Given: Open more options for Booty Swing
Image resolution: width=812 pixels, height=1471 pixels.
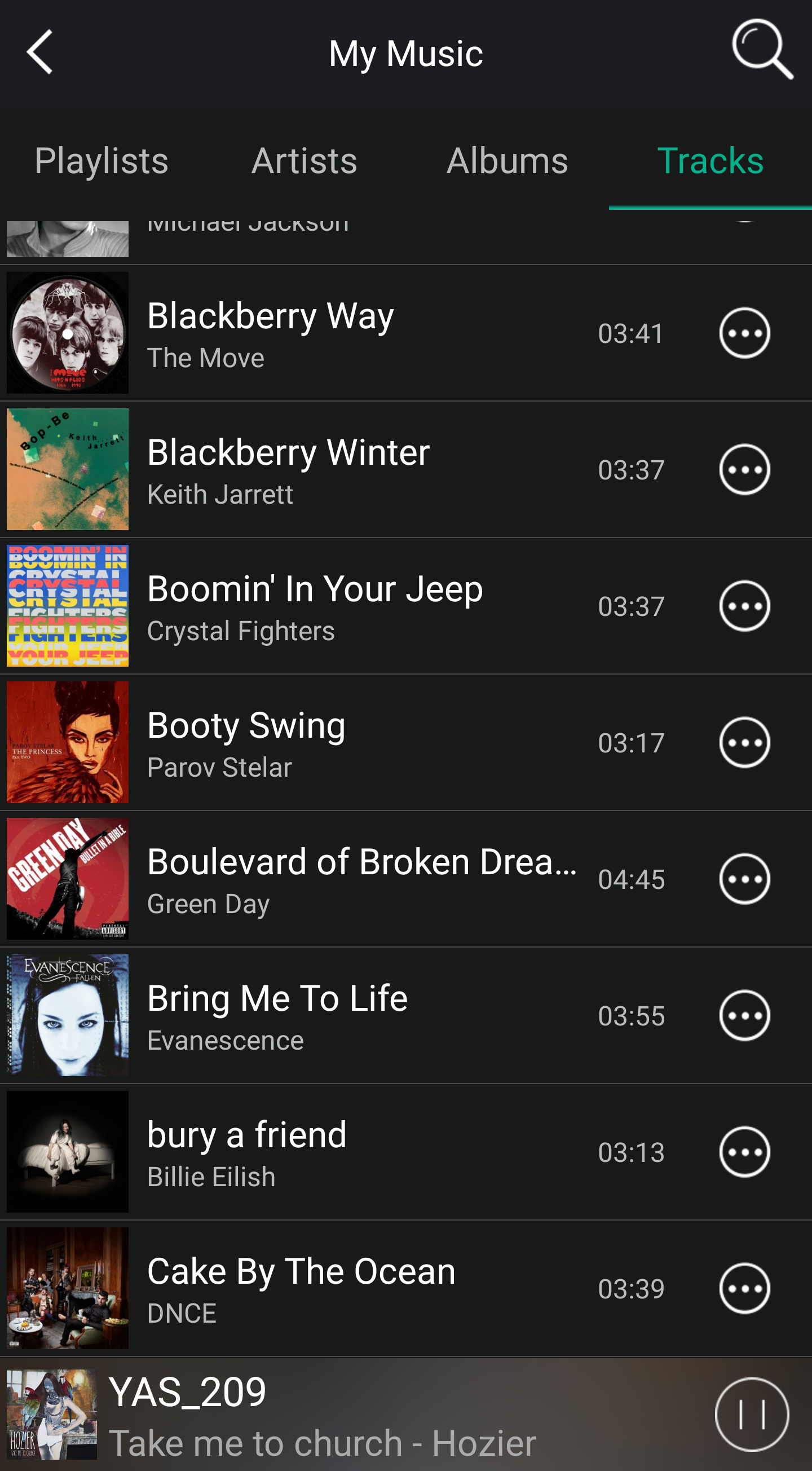Looking at the screenshot, I should point(745,742).
